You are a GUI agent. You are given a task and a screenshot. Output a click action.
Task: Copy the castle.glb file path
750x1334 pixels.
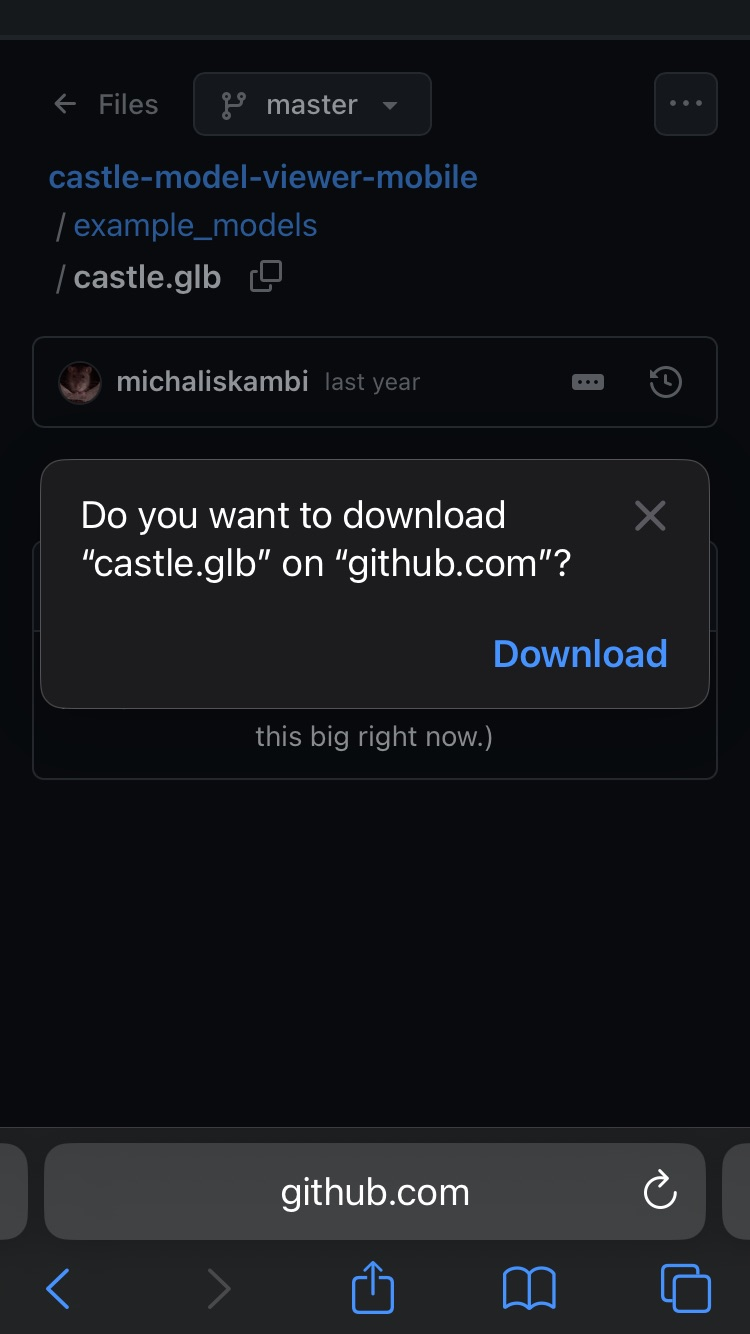(x=265, y=277)
